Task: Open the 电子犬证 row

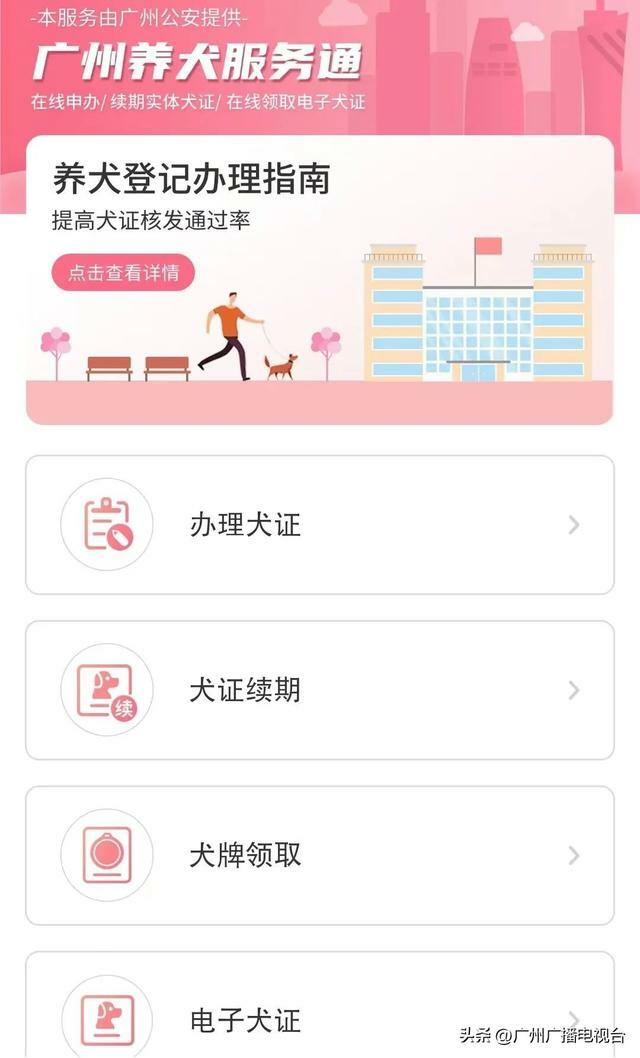Action: (320, 1005)
